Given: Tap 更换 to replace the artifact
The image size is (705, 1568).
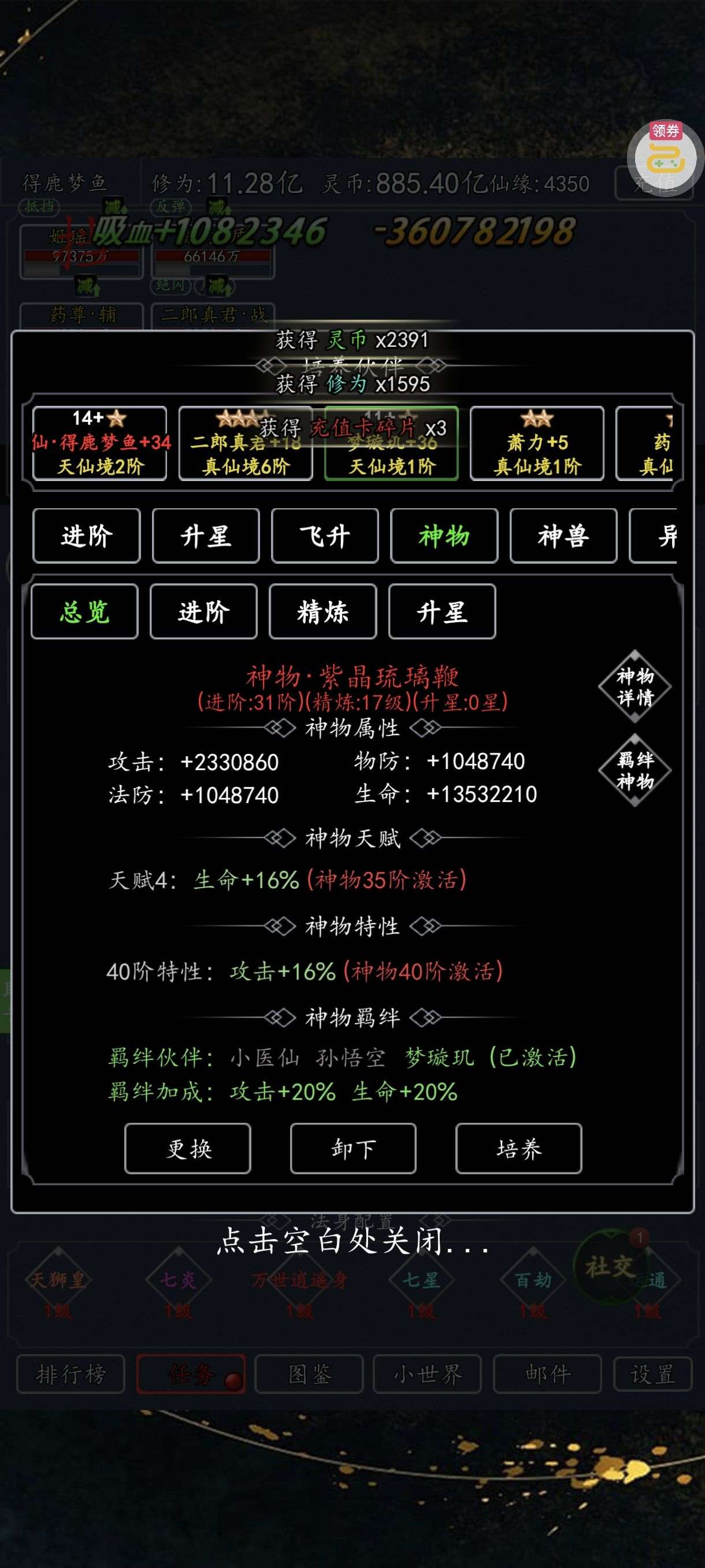Looking at the screenshot, I should tap(188, 1149).
